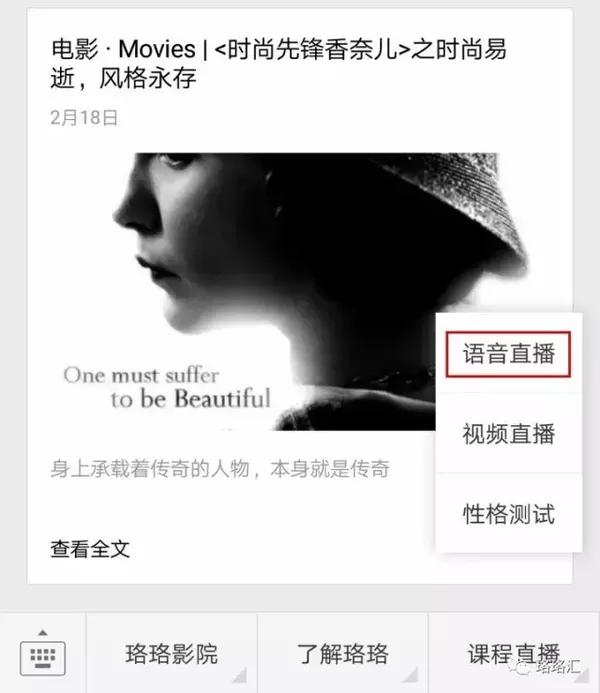Open the 珞珞影院 bottom menu
600x693 pixels.
(x=171, y=655)
